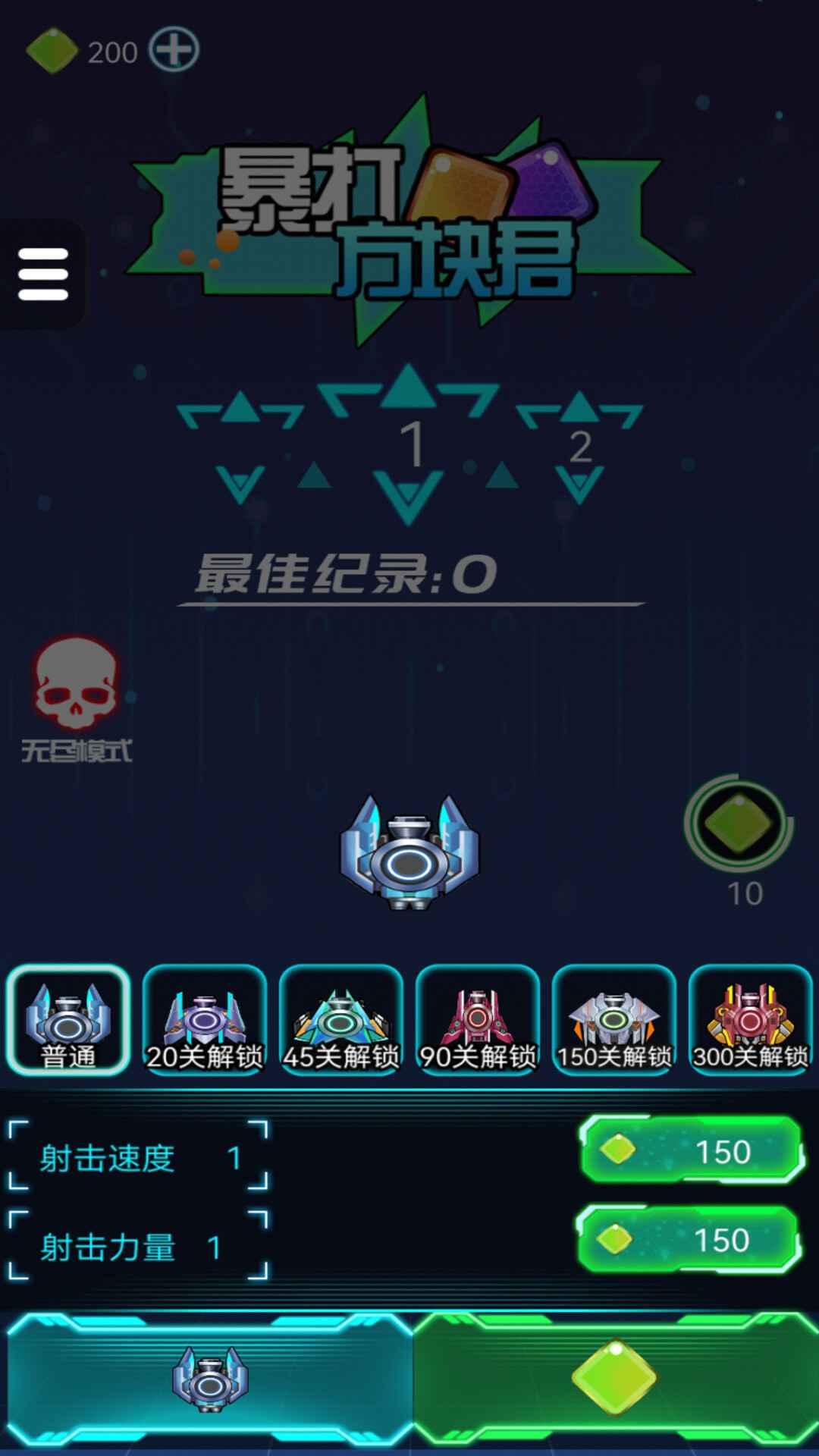Switch to the spaceship tab at bottom
Screen dimensions: 819x1456
coord(210,1379)
